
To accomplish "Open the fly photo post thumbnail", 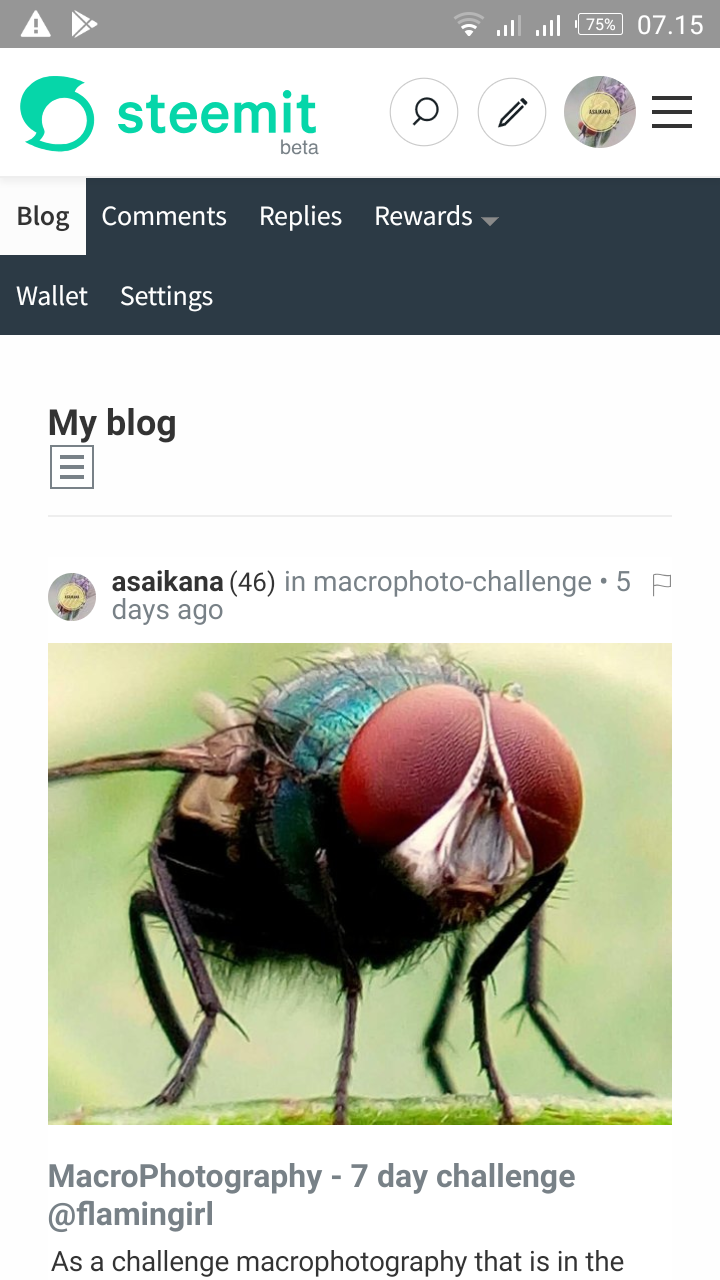I will pyautogui.click(x=360, y=884).
